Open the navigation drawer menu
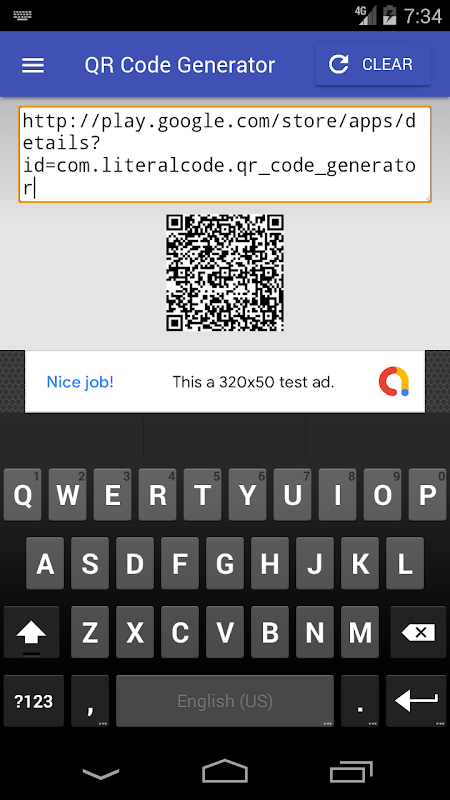450x800 pixels. coord(33,65)
